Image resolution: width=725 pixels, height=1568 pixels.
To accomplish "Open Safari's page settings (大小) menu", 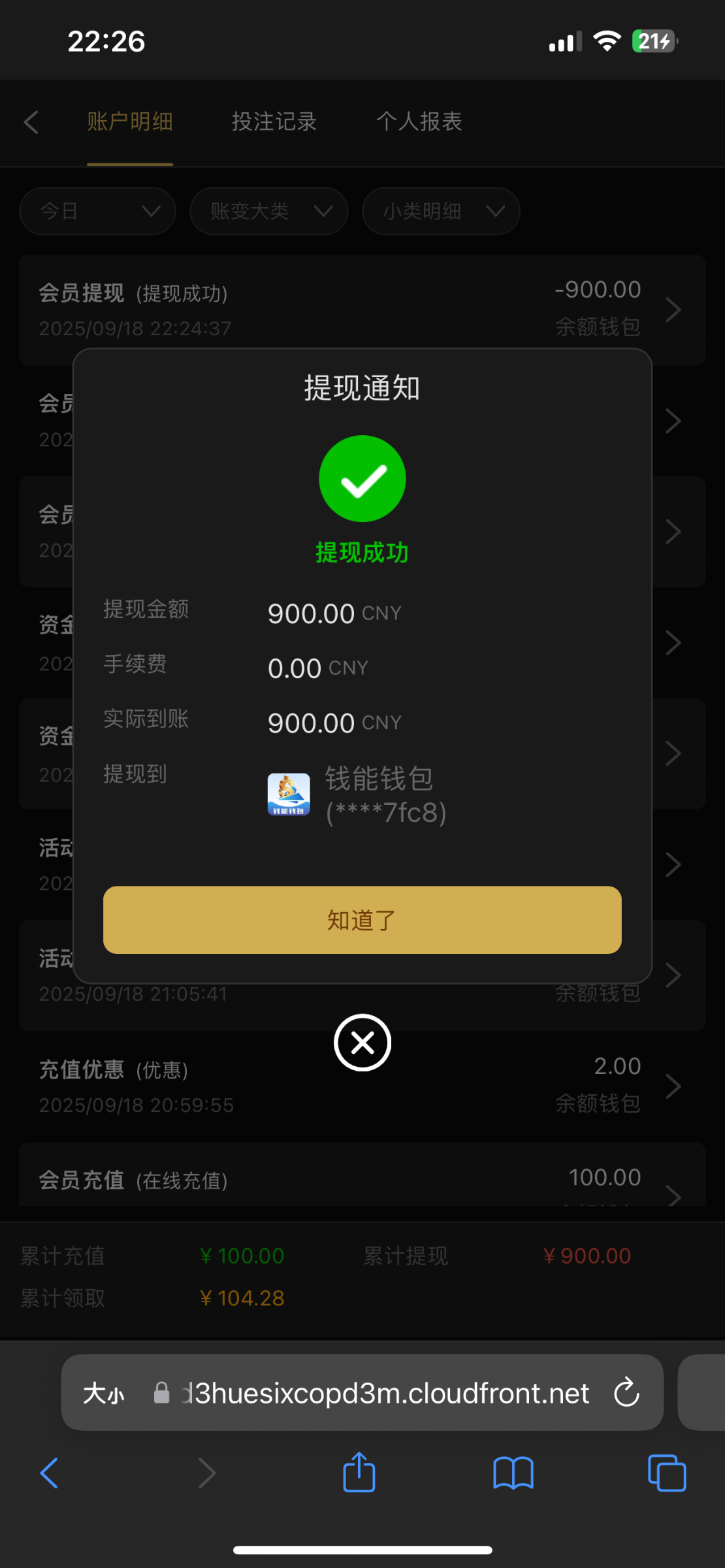I will click(x=104, y=1394).
